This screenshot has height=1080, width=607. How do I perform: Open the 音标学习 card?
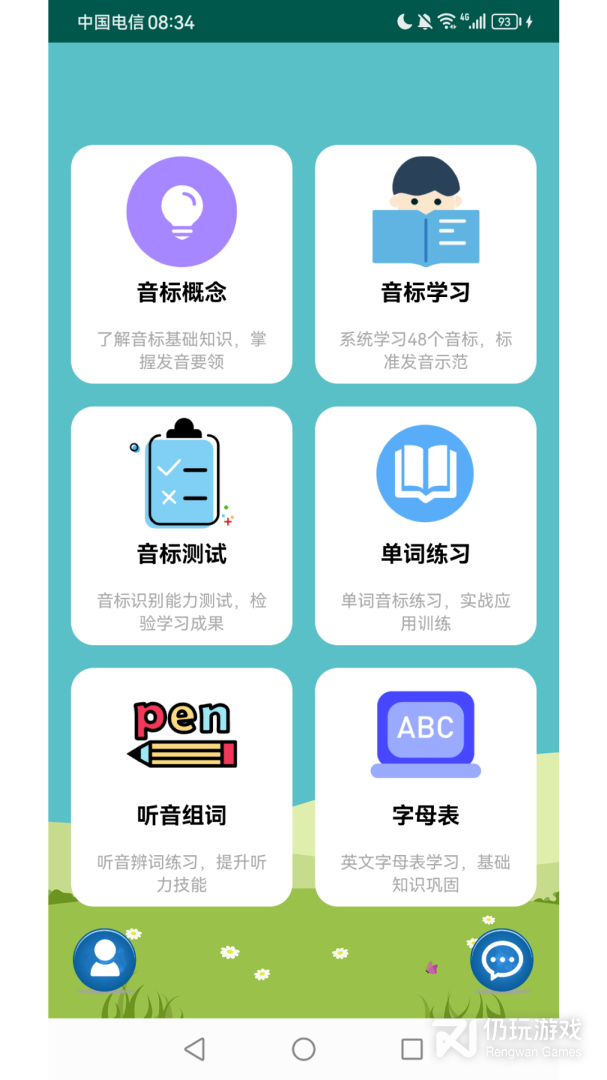[x=425, y=264]
